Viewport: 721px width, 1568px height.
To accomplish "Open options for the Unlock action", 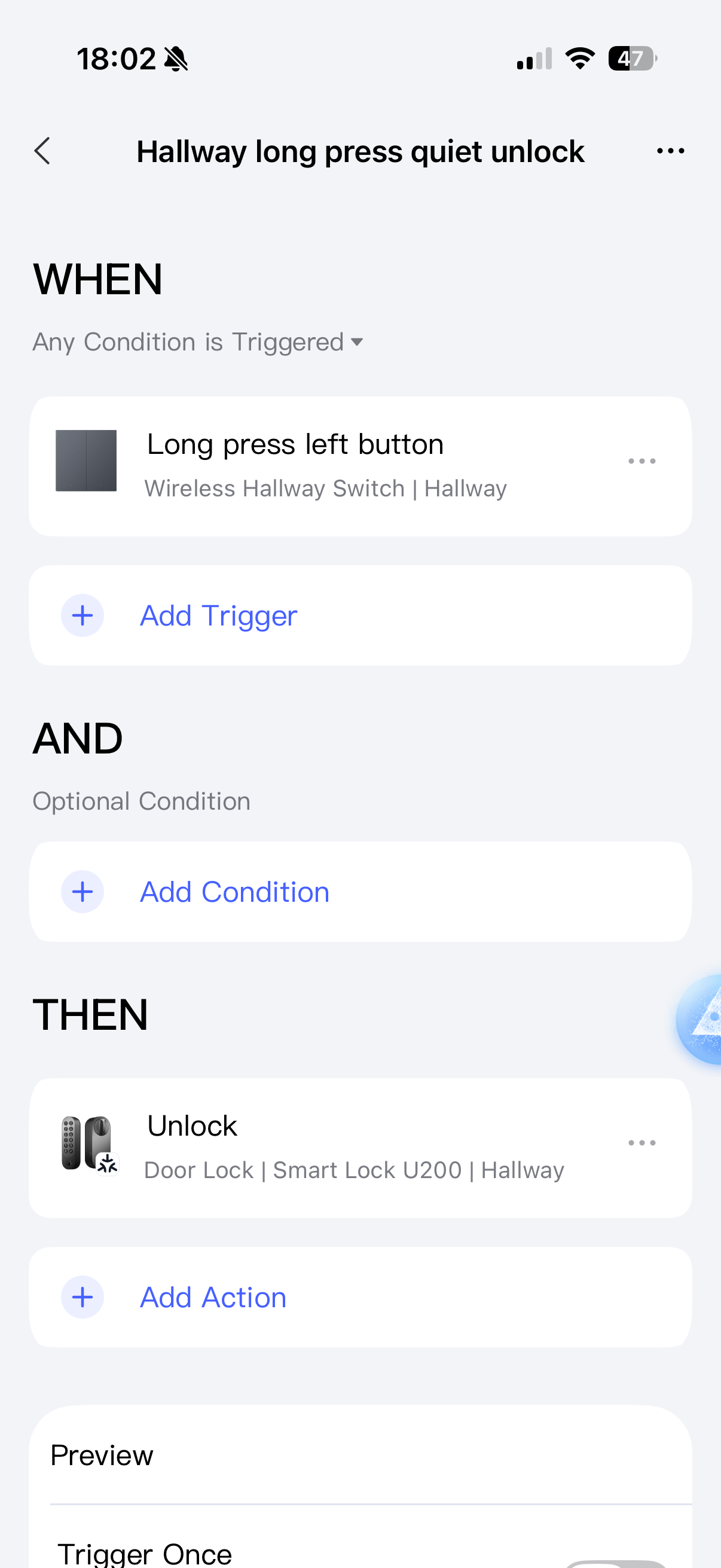I will tap(641, 1143).
